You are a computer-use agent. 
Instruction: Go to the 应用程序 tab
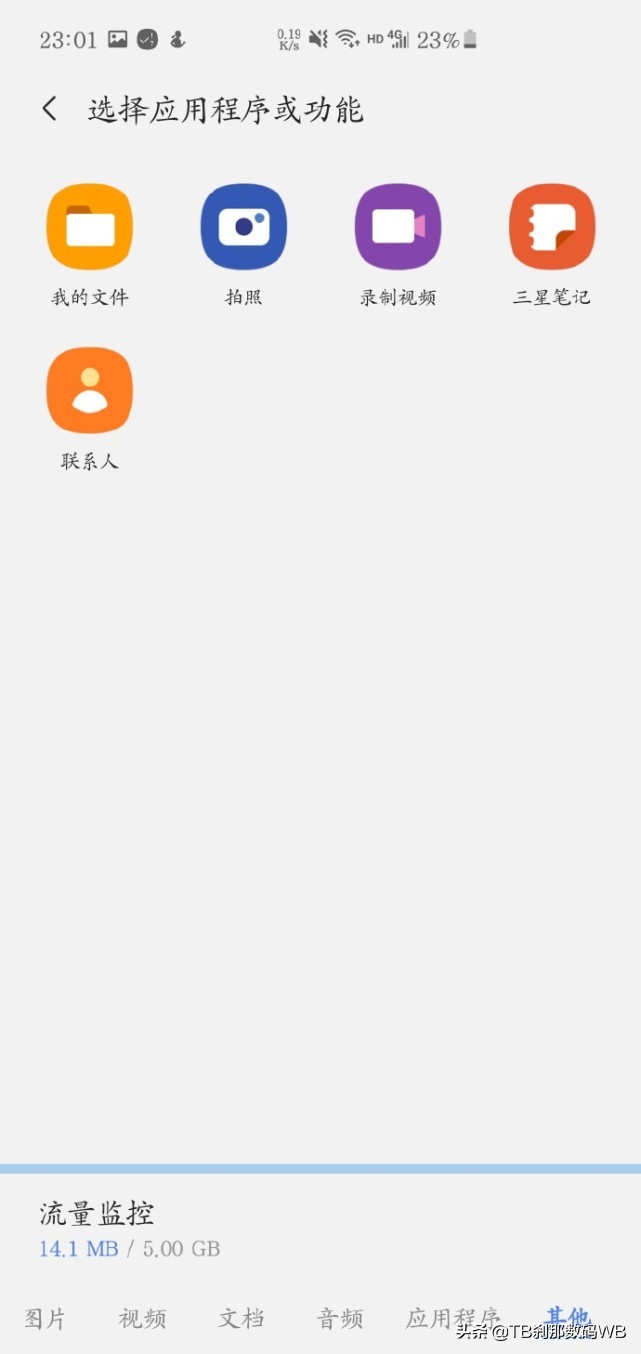pyautogui.click(x=452, y=1318)
